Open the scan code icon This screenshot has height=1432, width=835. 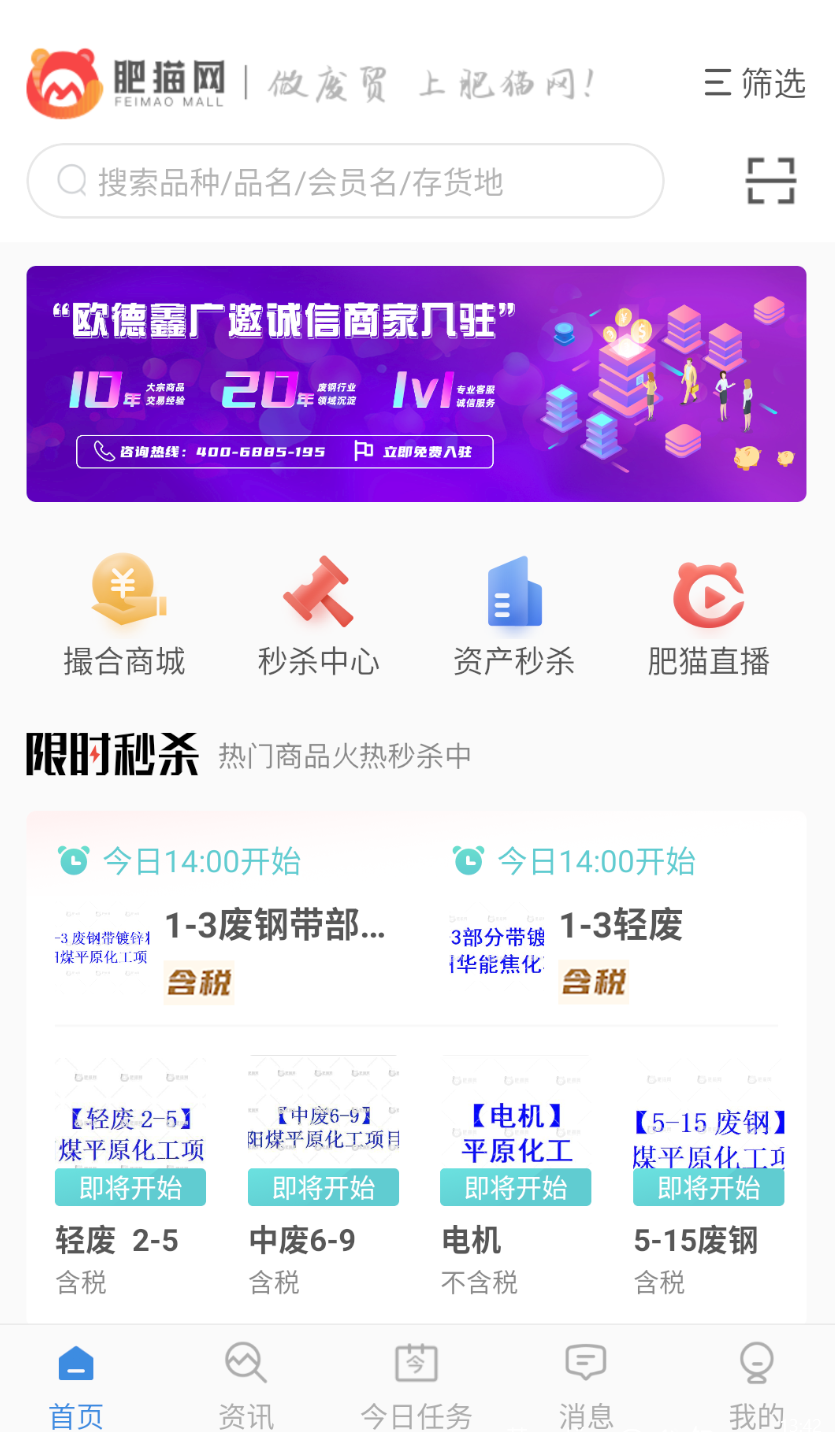pyautogui.click(x=771, y=181)
